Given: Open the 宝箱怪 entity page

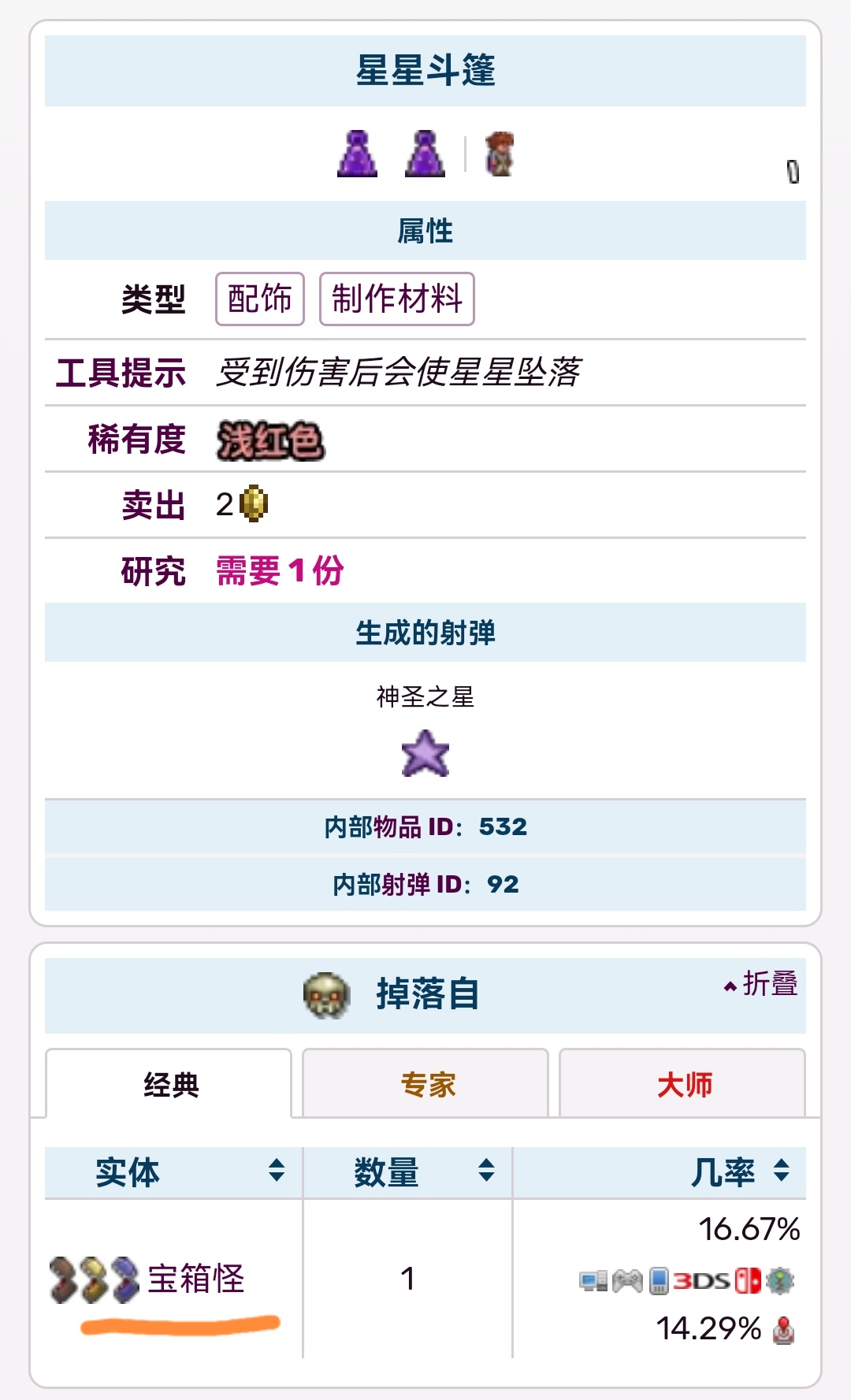Looking at the screenshot, I should pyautogui.click(x=196, y=1278).
